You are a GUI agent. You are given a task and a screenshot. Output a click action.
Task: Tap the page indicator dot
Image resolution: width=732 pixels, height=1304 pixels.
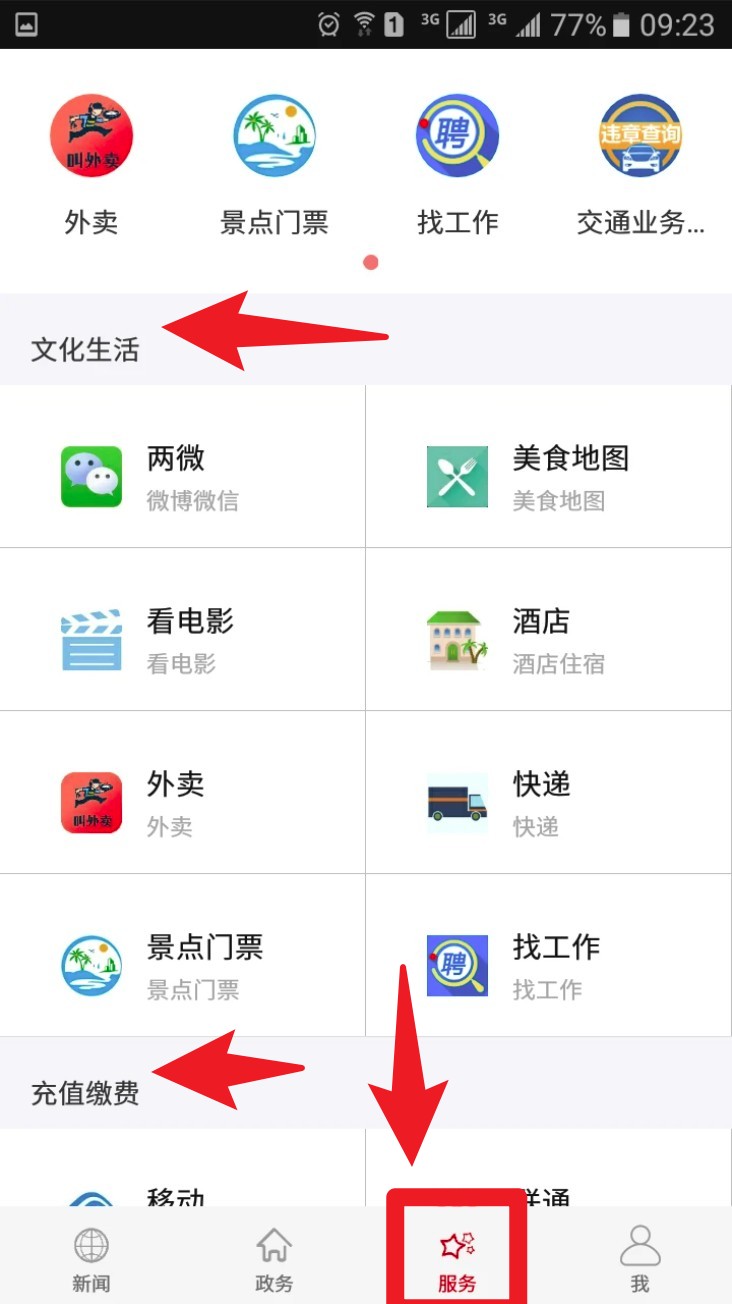pos(371,262)
